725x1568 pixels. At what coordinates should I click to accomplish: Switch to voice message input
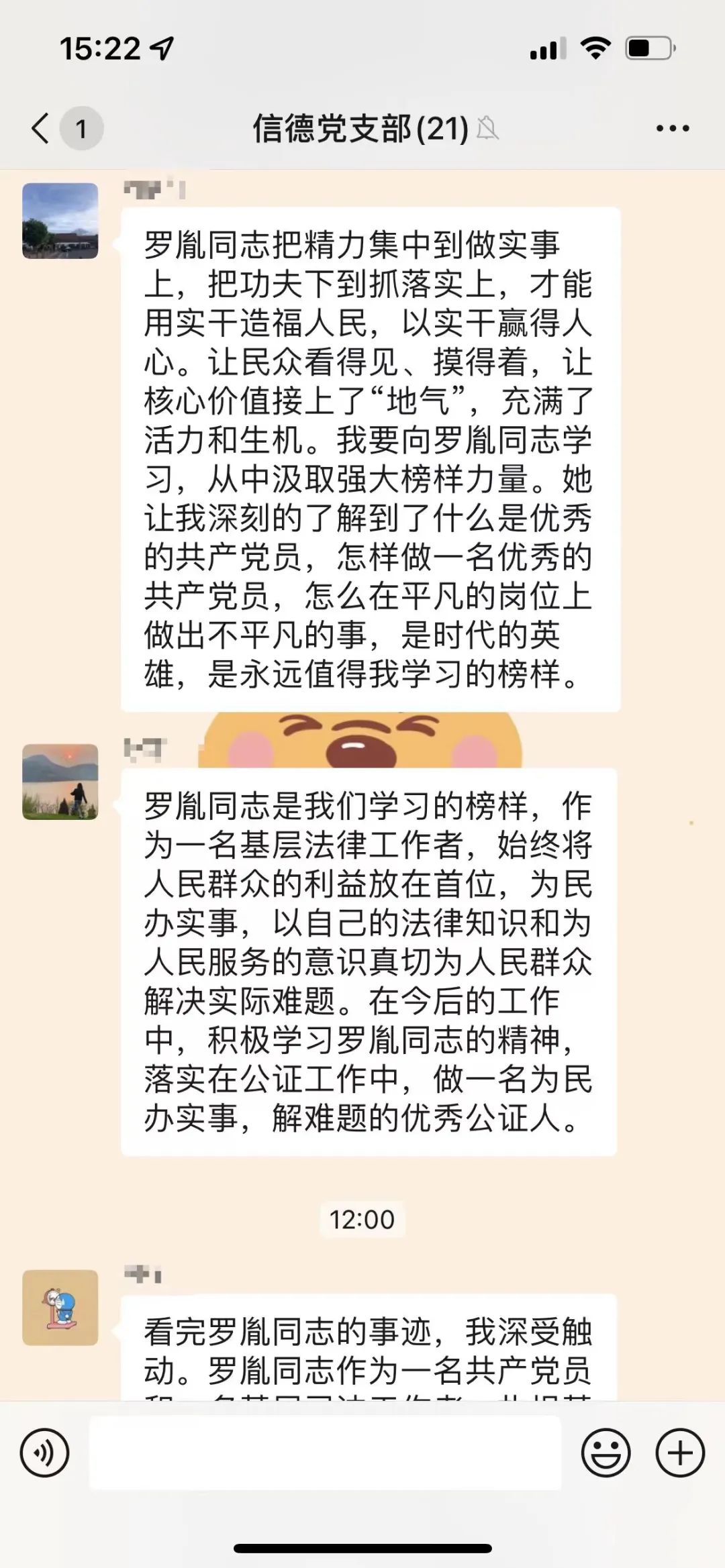point(44,1453)
